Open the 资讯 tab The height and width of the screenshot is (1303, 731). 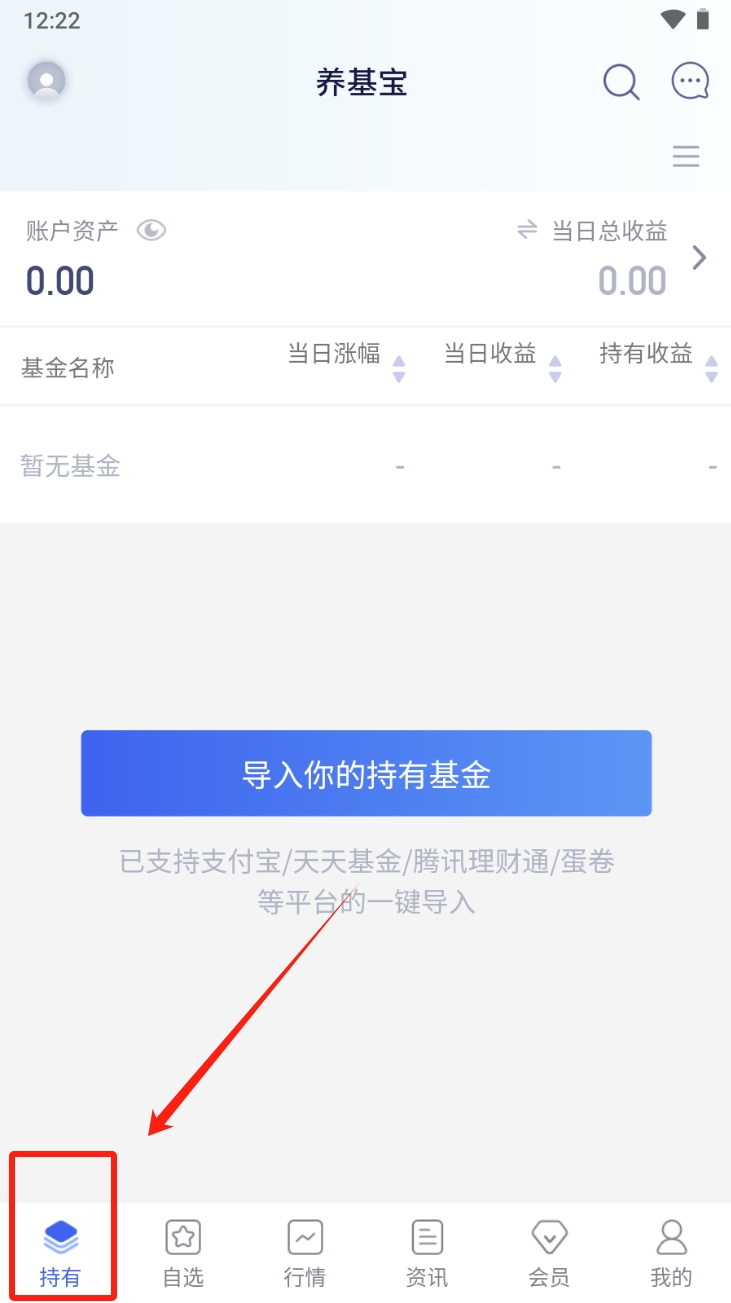tap(427, 1253)
